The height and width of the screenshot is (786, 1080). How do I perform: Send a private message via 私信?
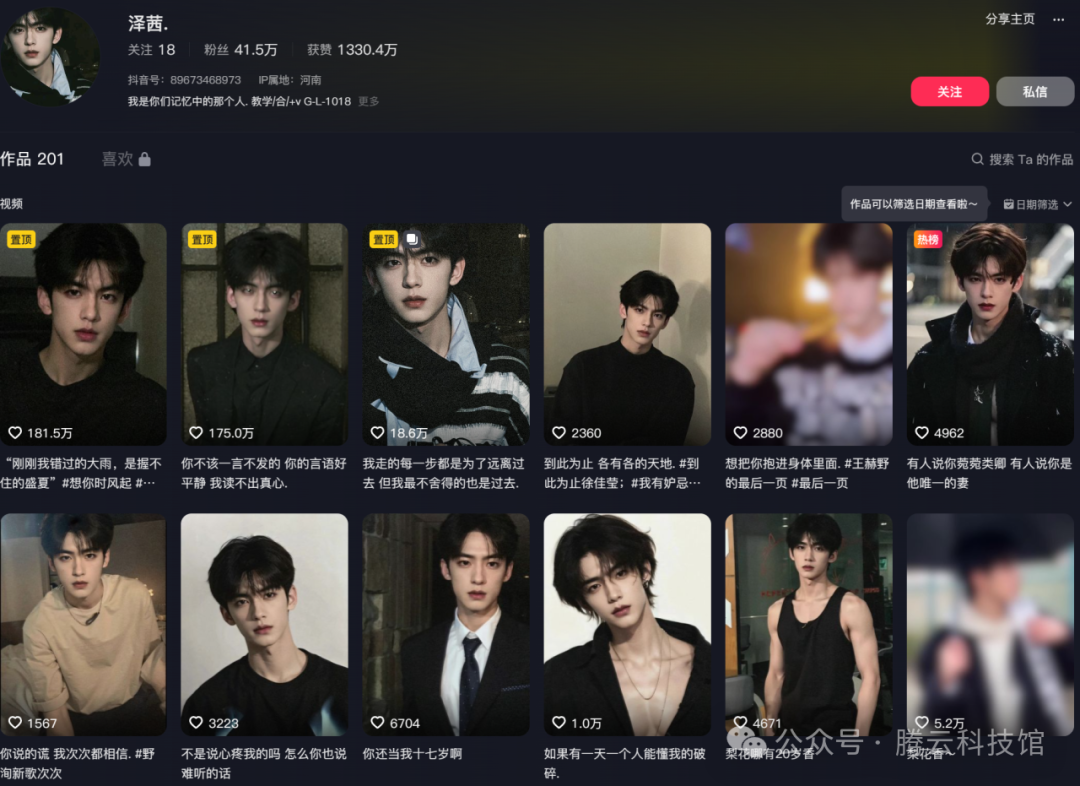click(x=1034, y=92)
